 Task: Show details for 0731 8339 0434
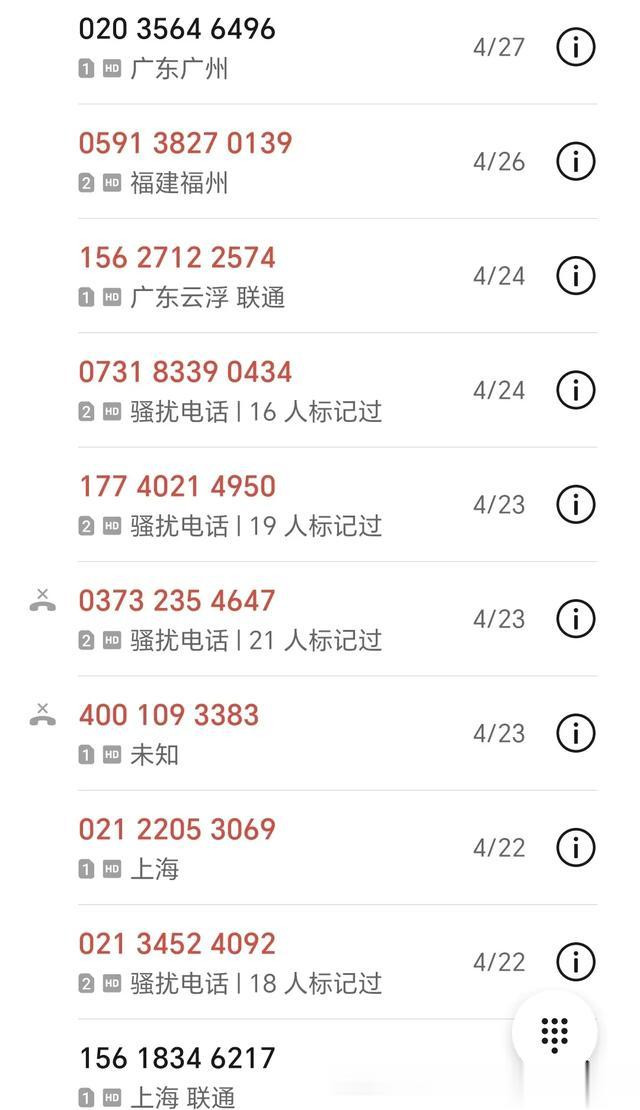[575, 390]
